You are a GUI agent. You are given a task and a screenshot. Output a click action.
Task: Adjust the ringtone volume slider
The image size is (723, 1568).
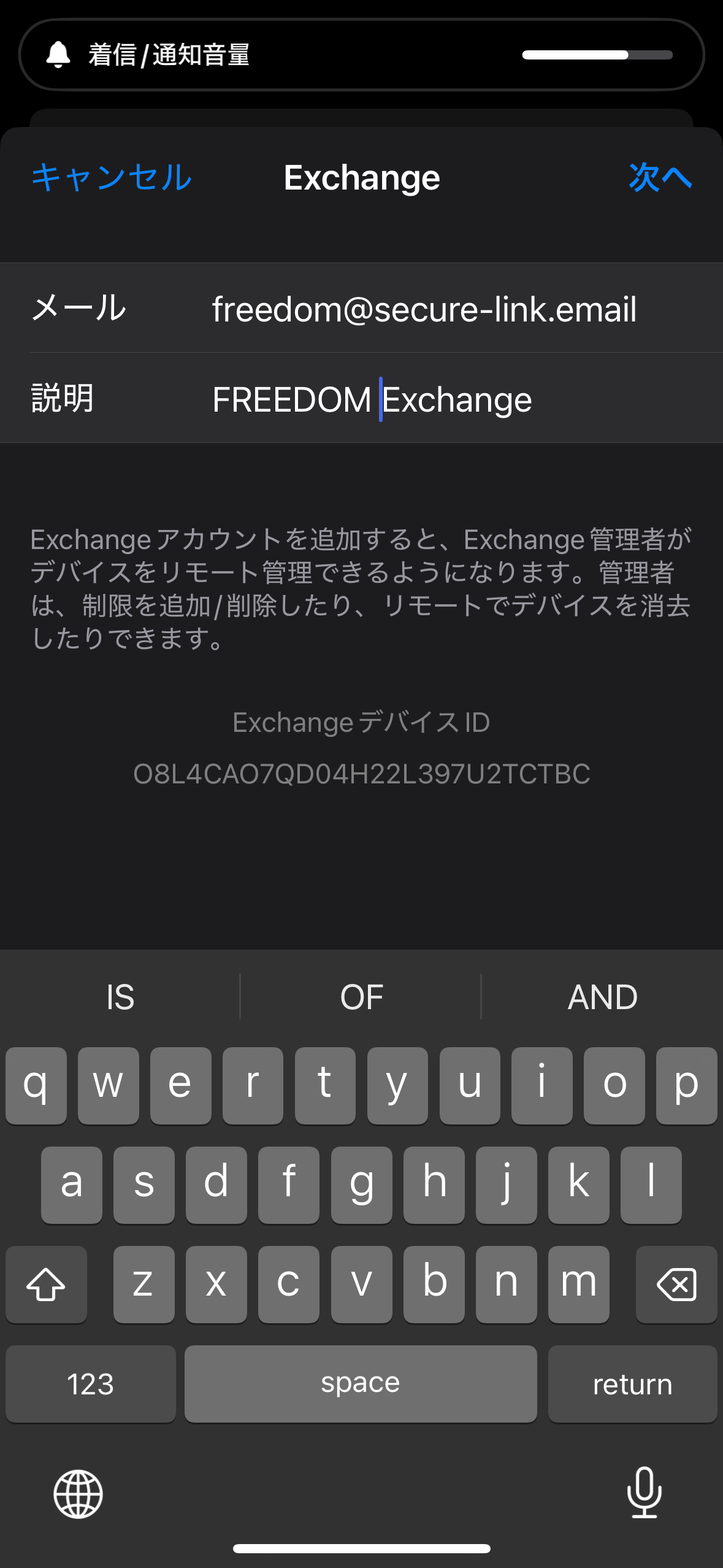(598, 55)
